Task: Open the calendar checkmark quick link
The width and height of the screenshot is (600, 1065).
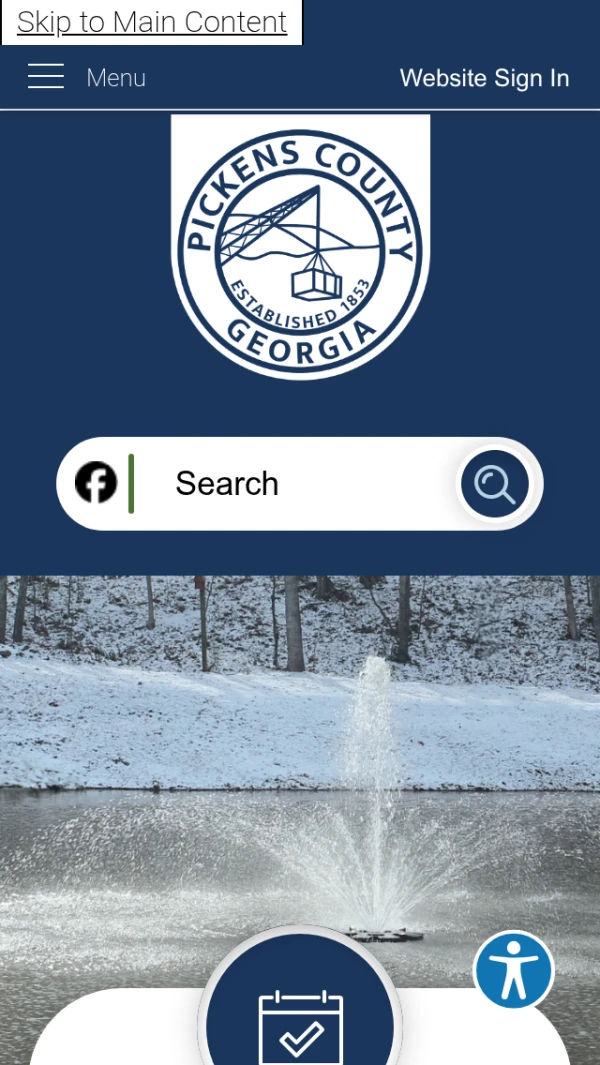Action: [300, 1025]
